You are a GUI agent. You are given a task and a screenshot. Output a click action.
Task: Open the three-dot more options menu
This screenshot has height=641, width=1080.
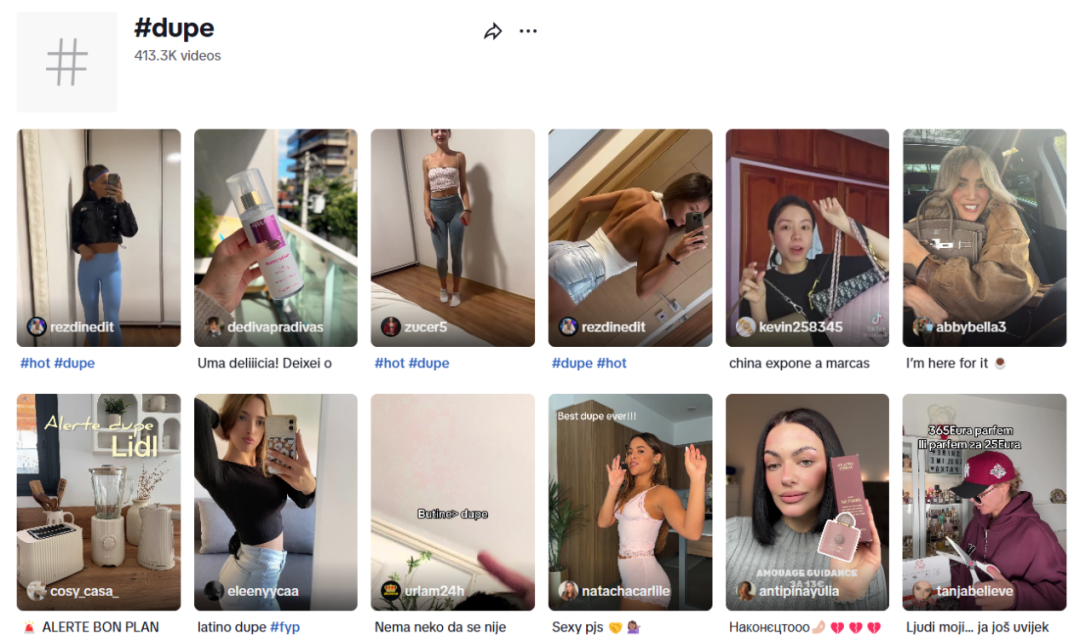pyautogui.click(x=528, y=32)
